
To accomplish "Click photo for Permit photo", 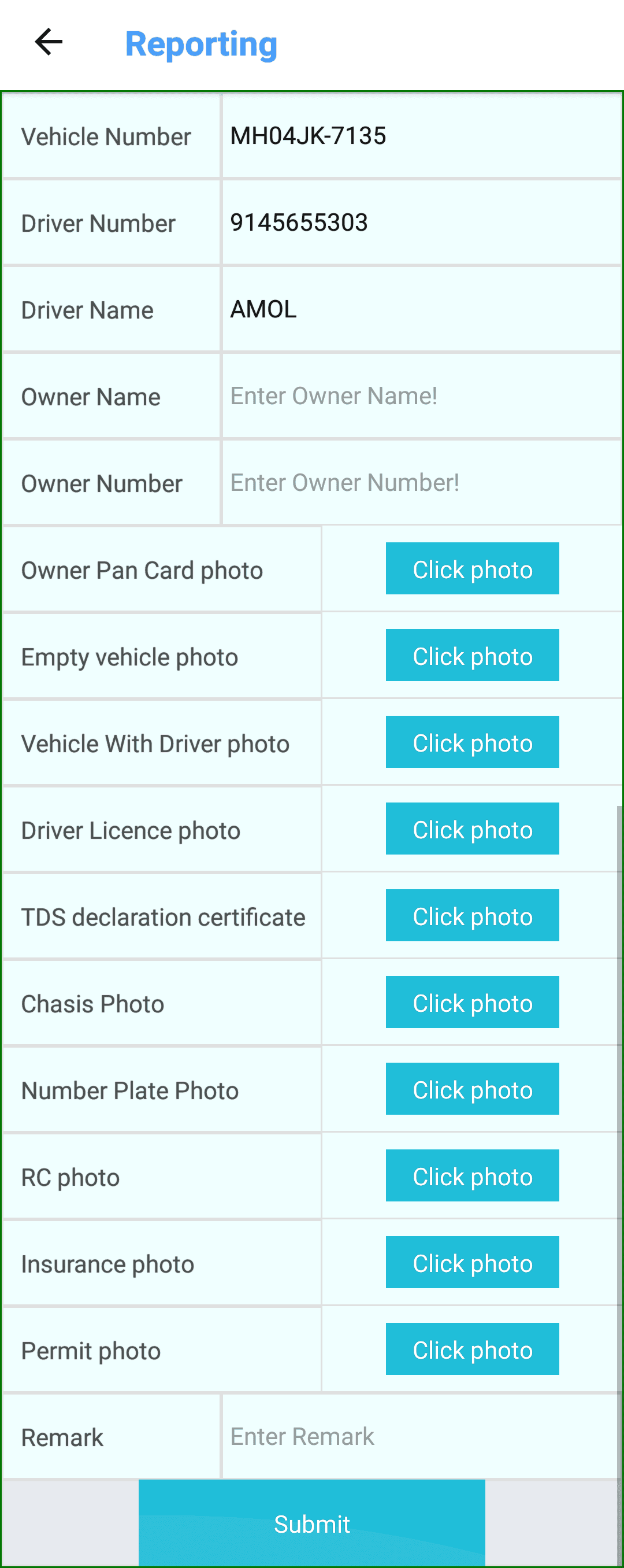I will point(472,1349).
